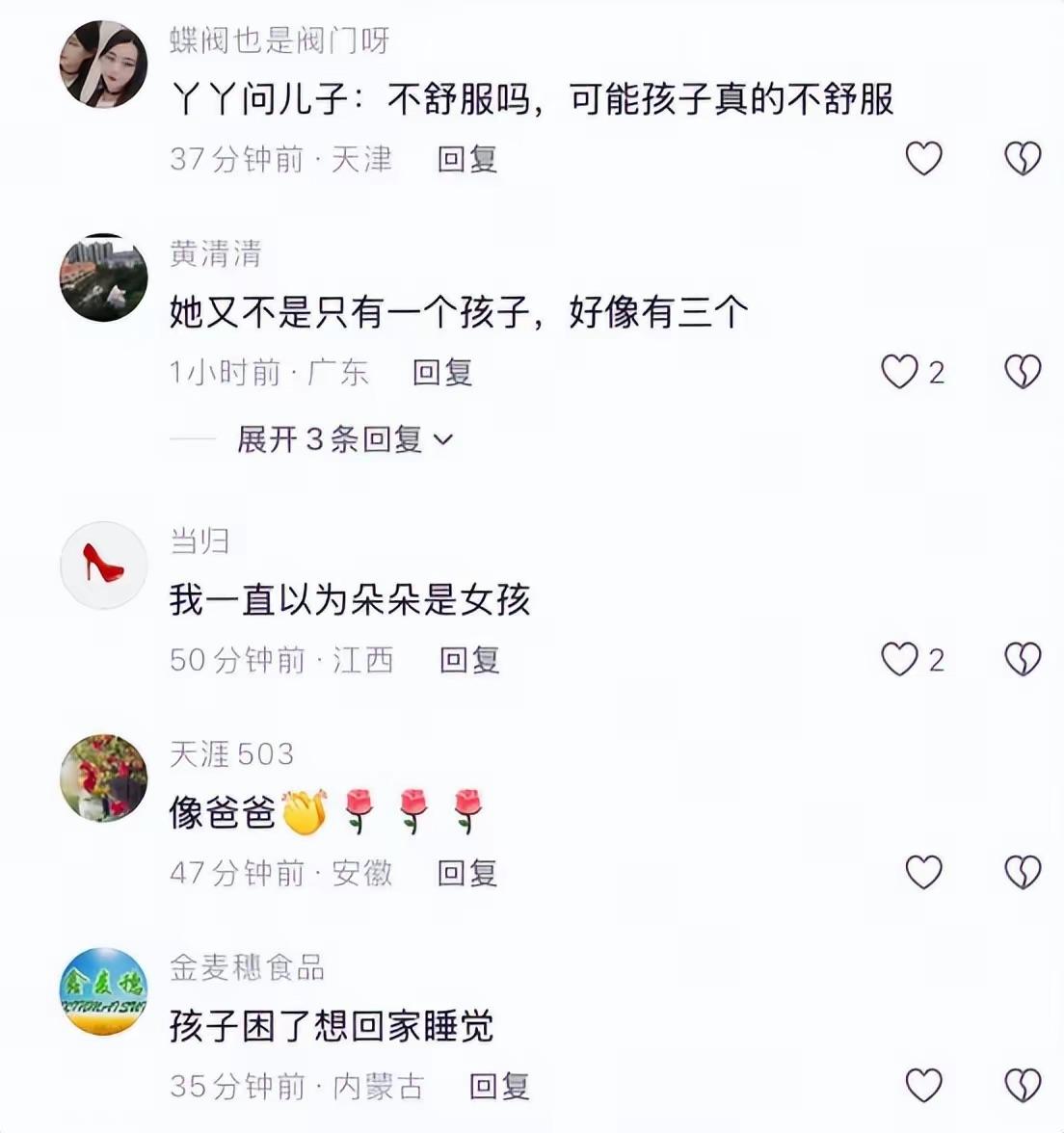The width and height of the screenshot is (1064, 1133).
Task: Reply to 当归's comment
Action: coord(469,660)
